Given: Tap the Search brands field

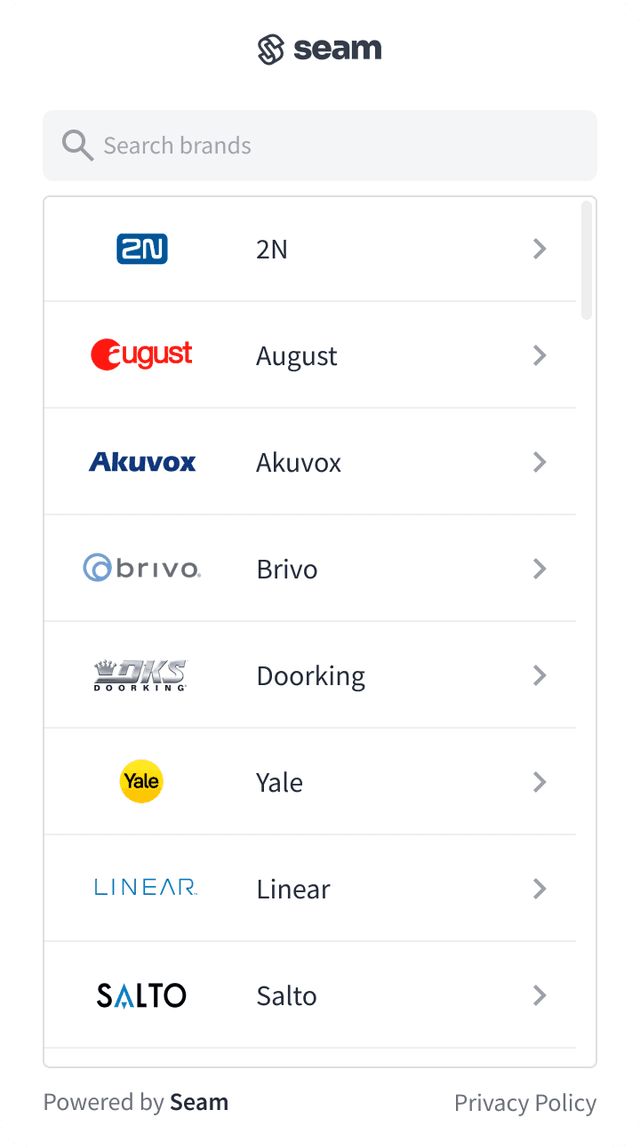Looking at the screenshot, I should point(320,146).
